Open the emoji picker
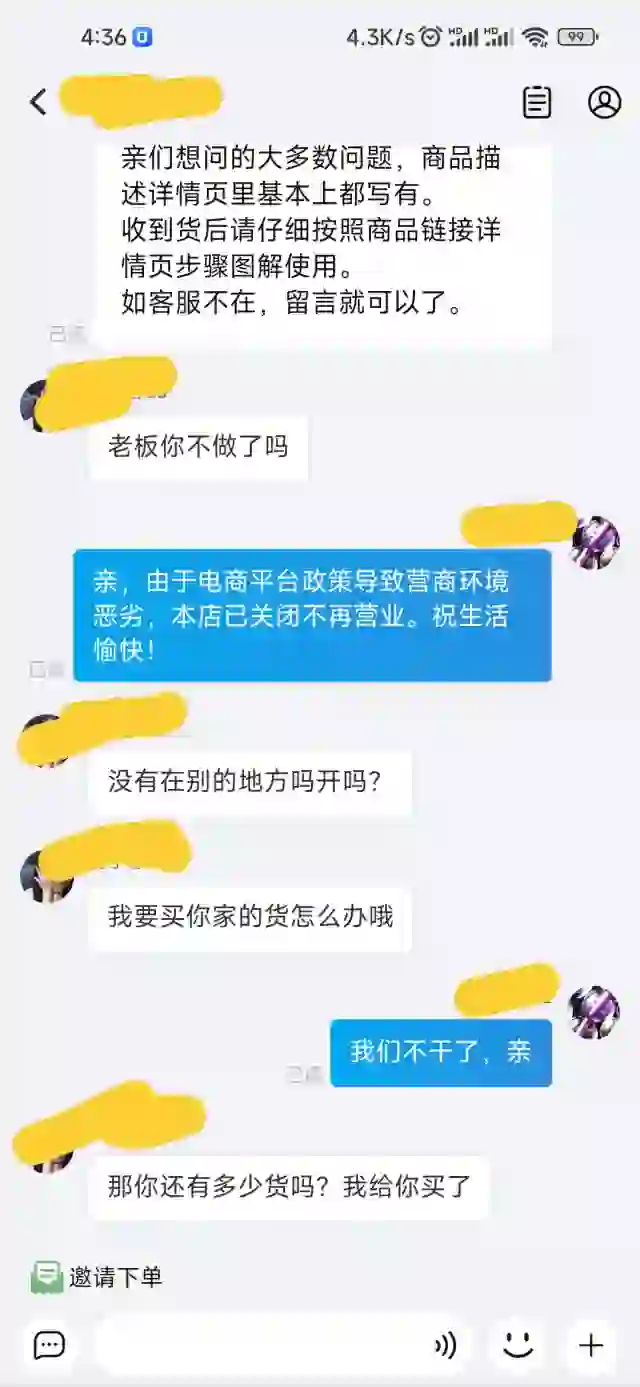Viewport: 640px width, 1387px height. pos(518,1345)
